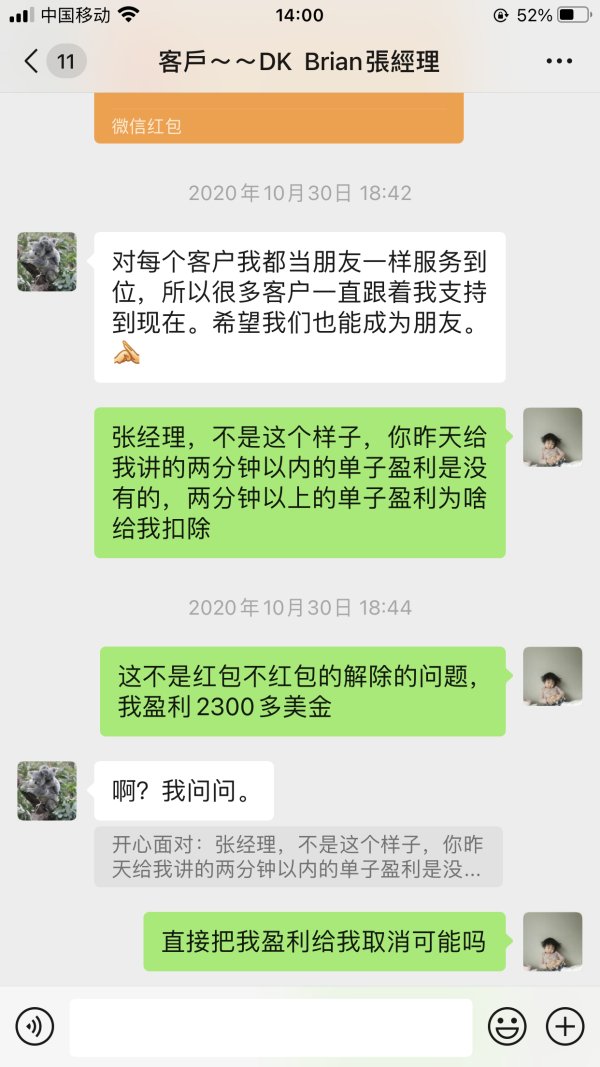600x1067 pixels.
Task: Focus the message text input field
Action: click(271, 1026)
